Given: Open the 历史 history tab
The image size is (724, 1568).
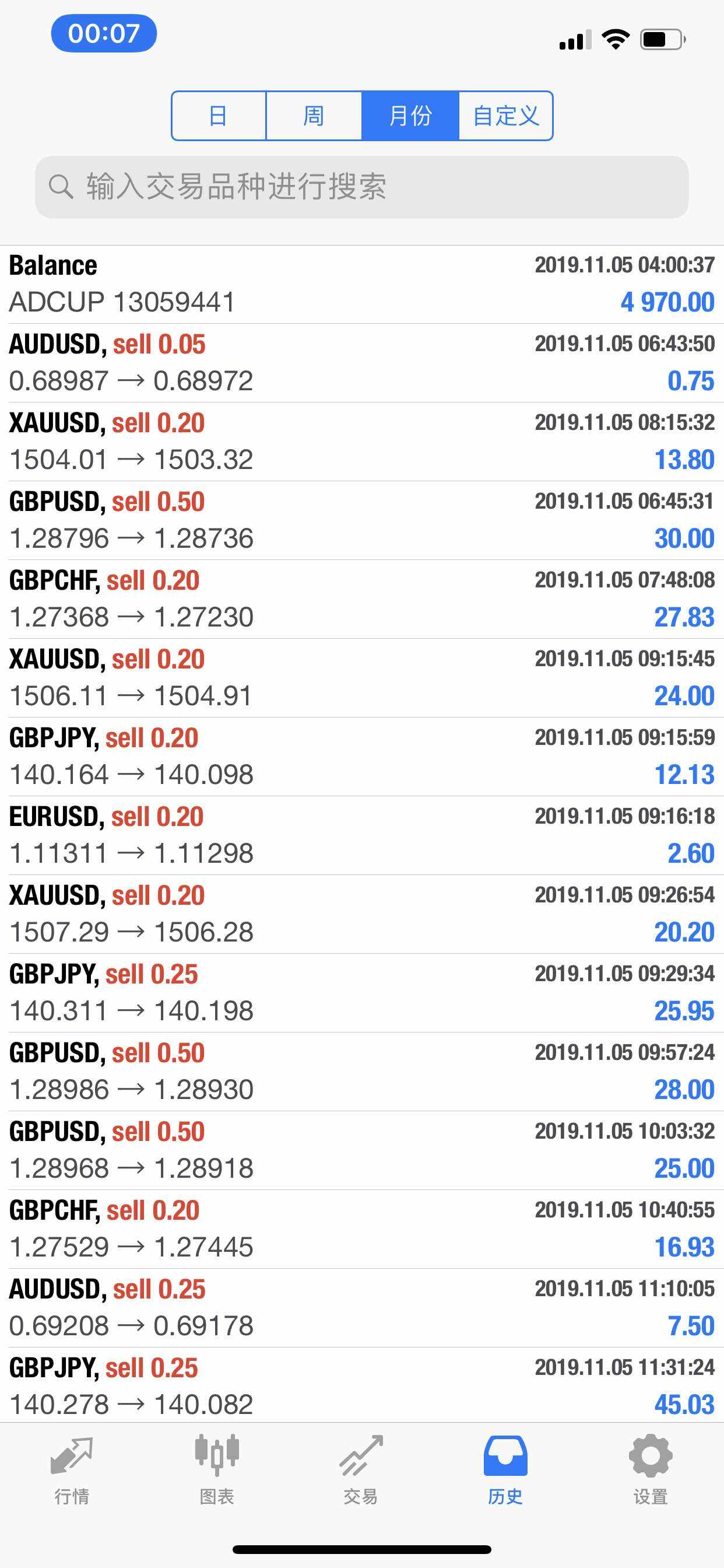Looking at the screenshot, I should click(505, 1470).
